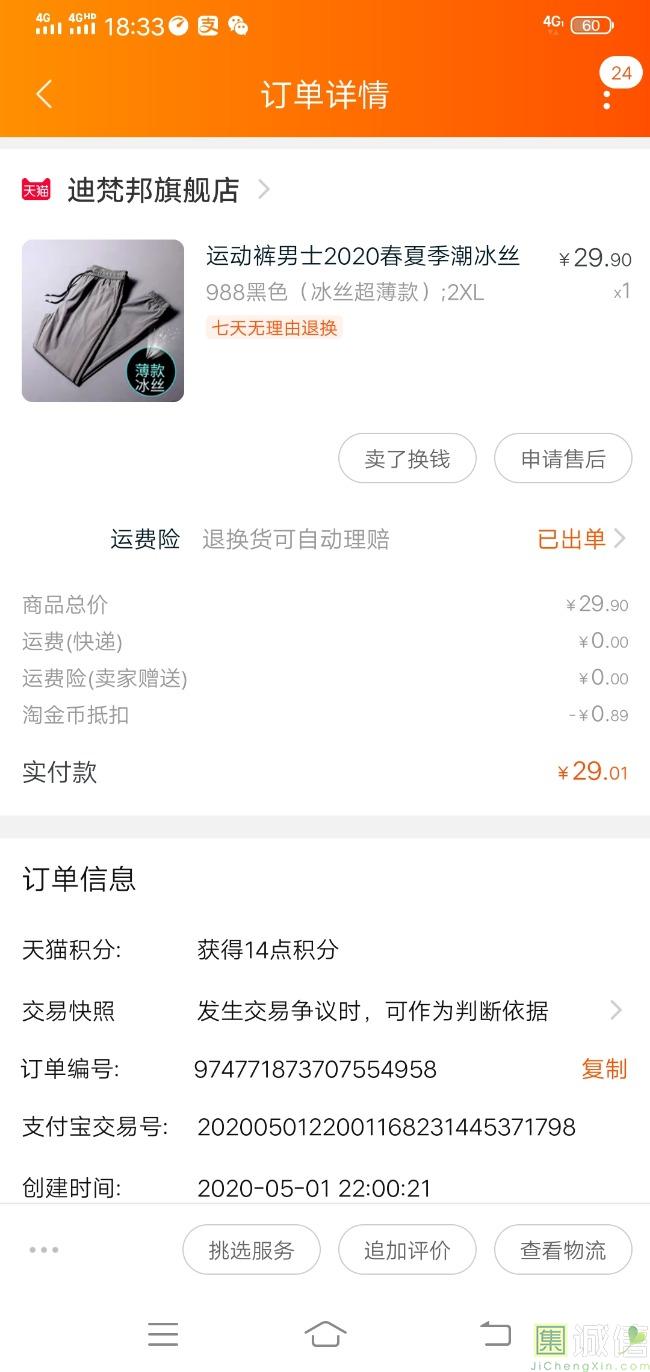Image resolution: width=650 pixels, height=1372 pixels.
Task: Tap the system home button
Action: [x=325, y=1334]
